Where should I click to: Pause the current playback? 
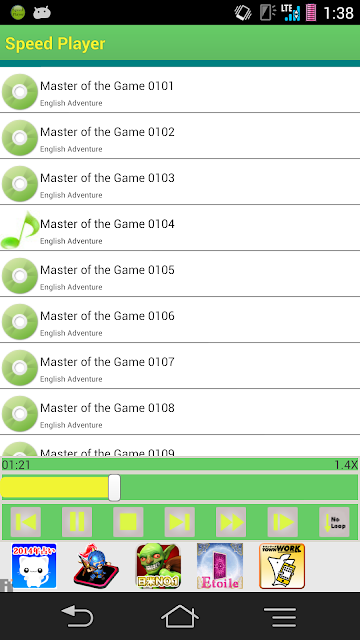point(77,522)
